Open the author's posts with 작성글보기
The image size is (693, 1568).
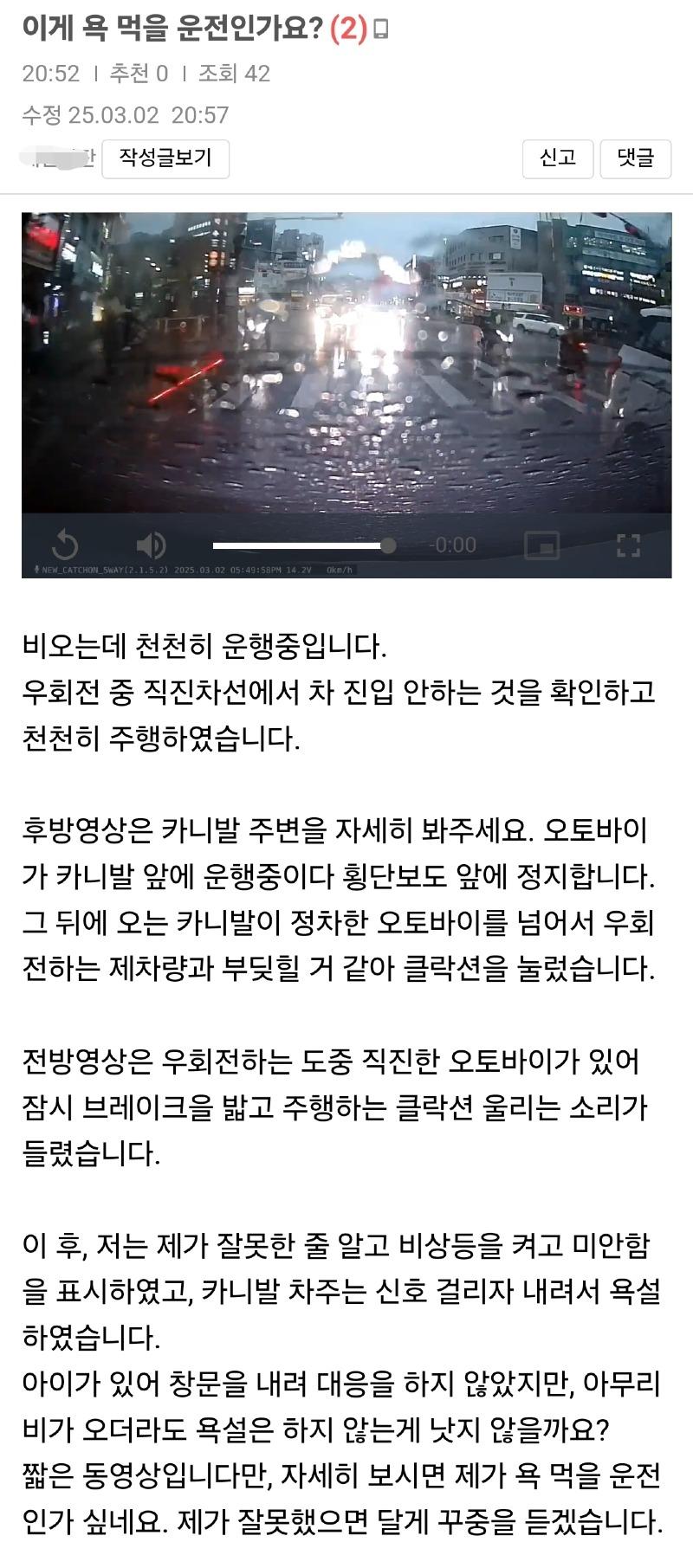pyautogui.click(x=165, y=158)
